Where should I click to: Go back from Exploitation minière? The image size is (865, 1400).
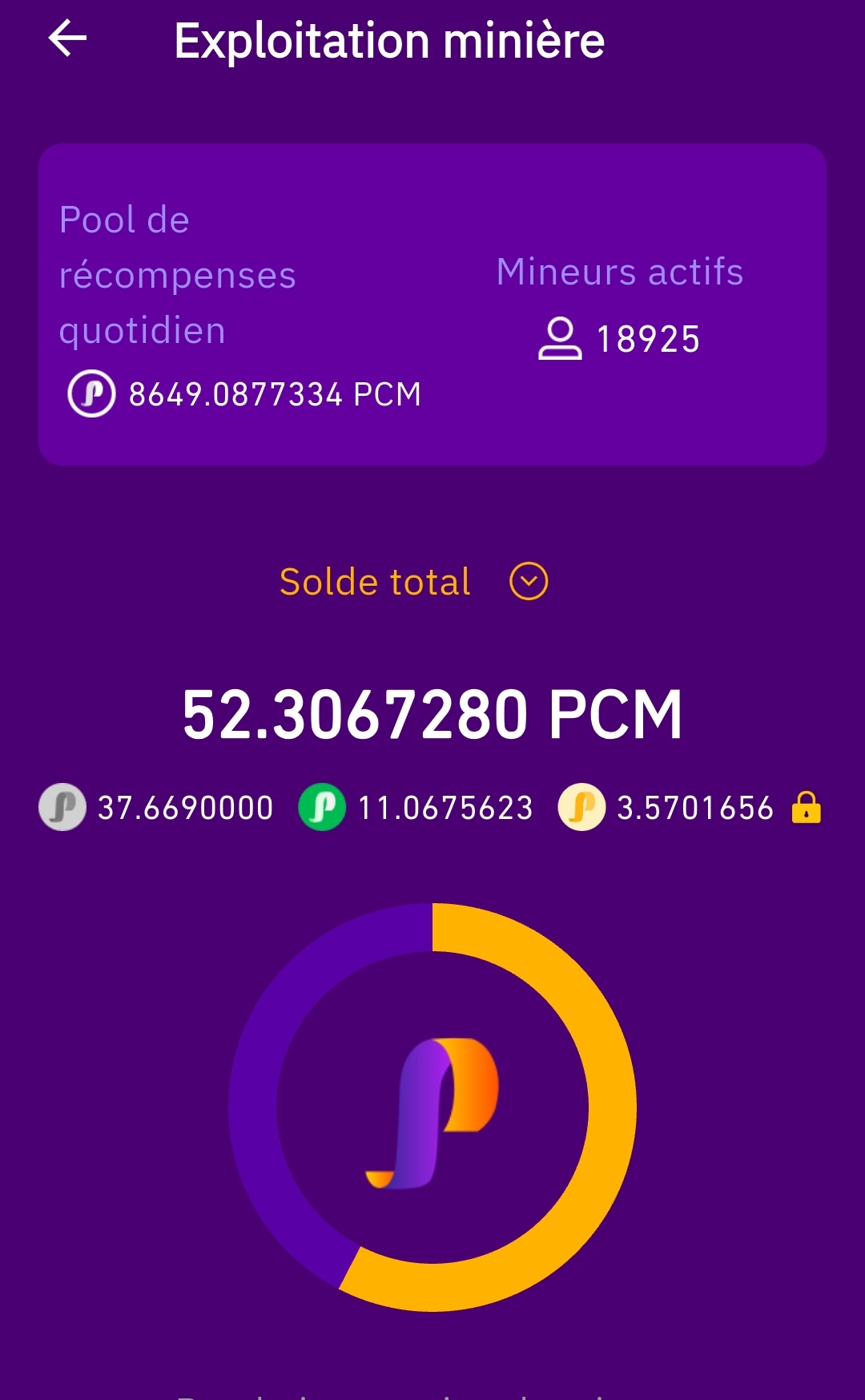click(x=68, y=38)
